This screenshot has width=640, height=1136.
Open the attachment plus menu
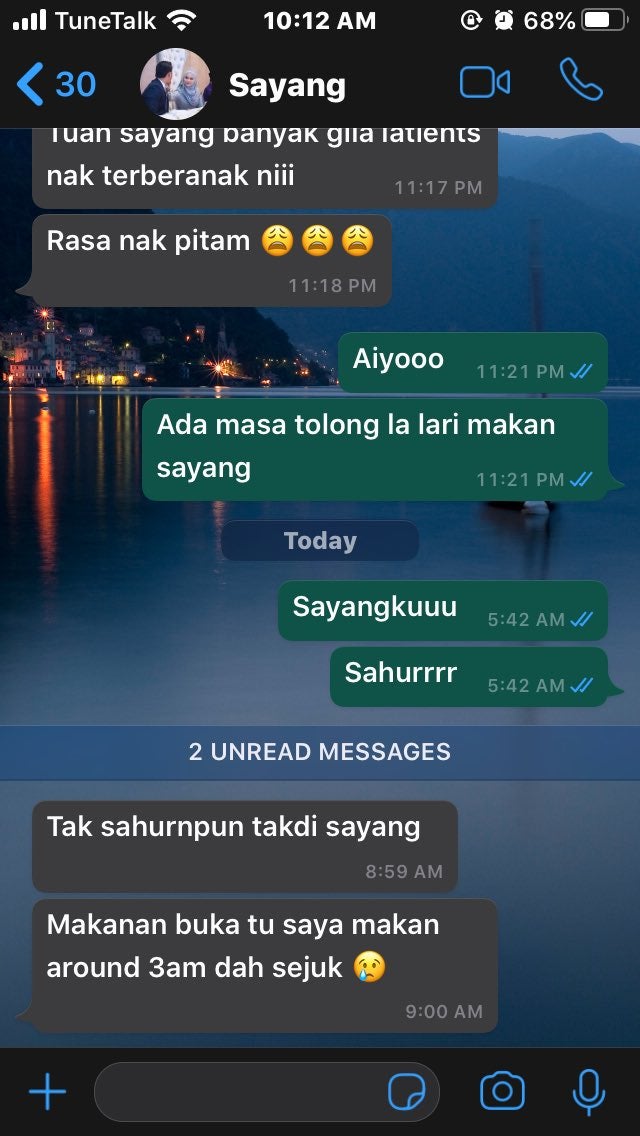tap(47, 1092)
